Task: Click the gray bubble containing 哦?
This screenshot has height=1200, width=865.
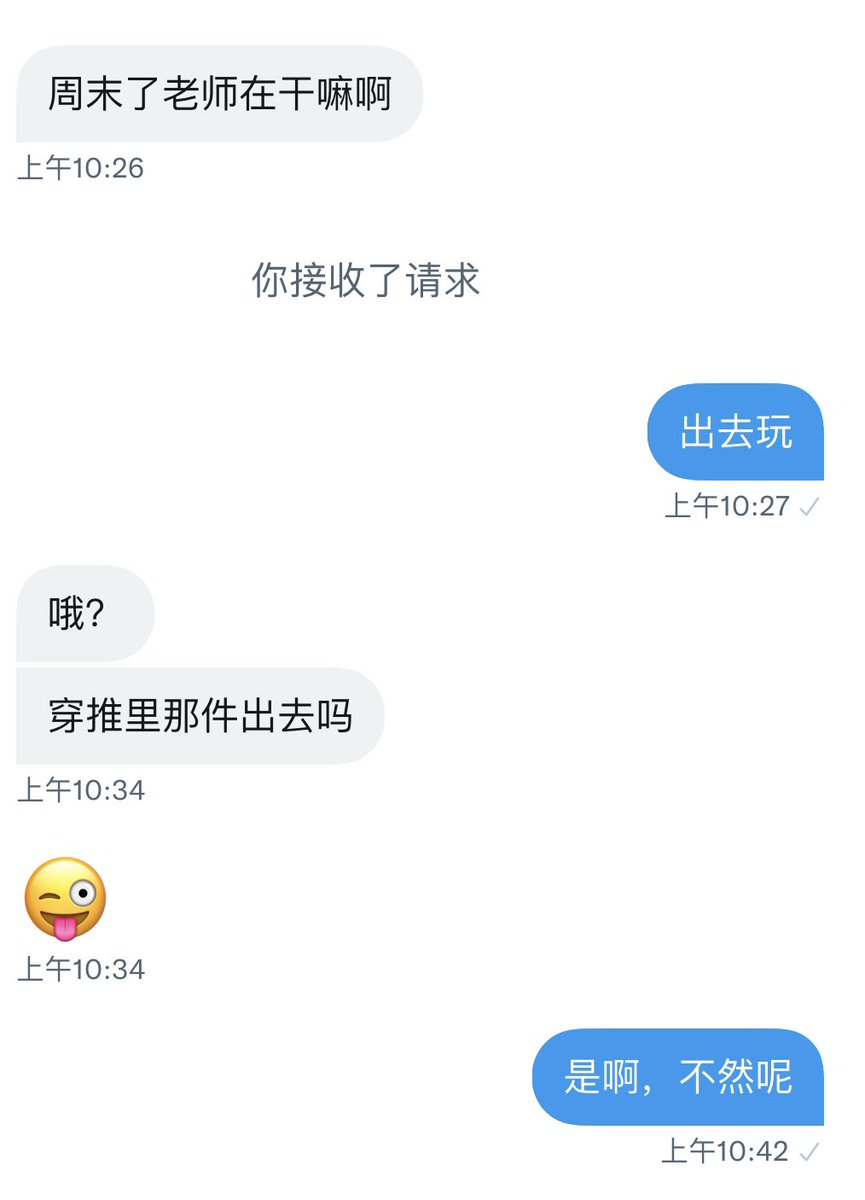Action: click(x=84, y=613)
